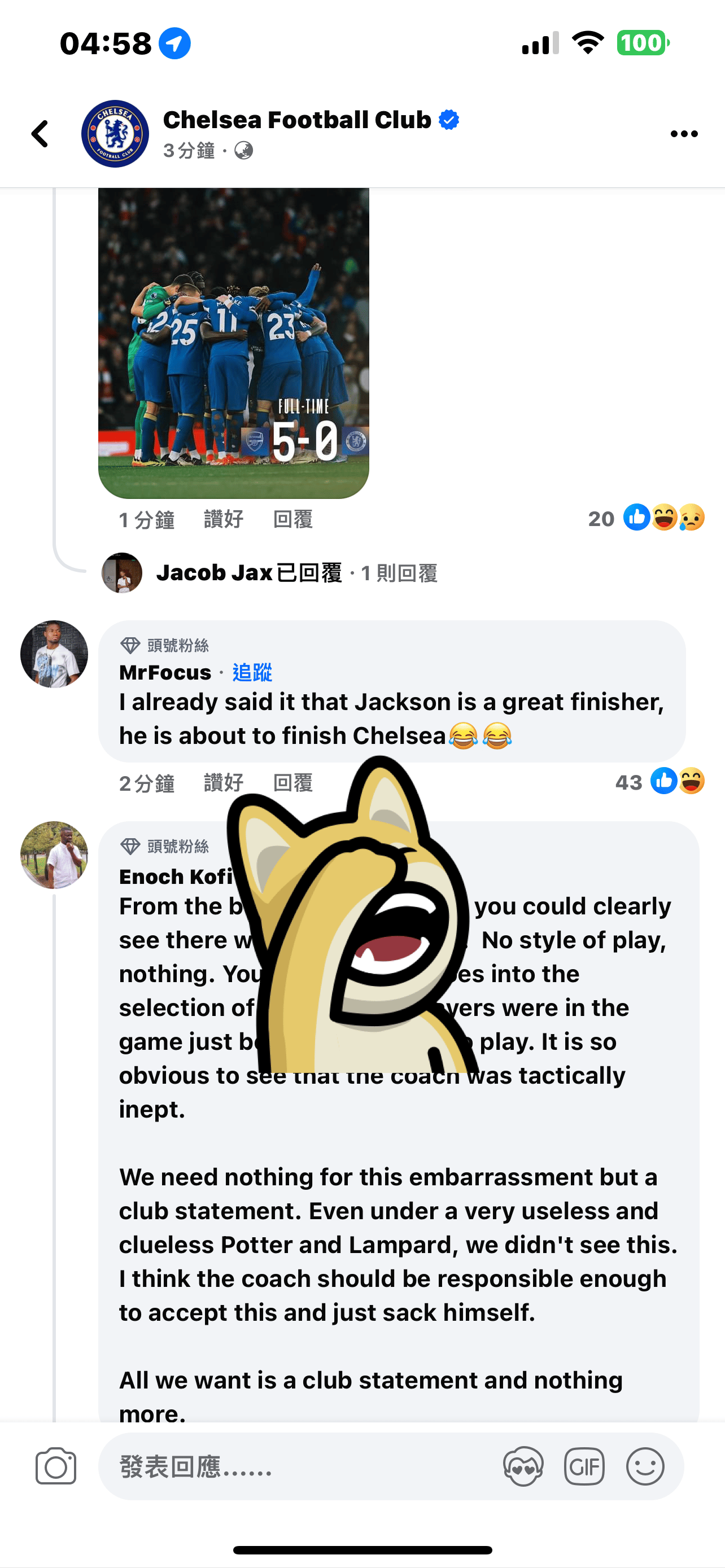
Task: Open Enoch Kofi's profile picture
Action: 54,855
